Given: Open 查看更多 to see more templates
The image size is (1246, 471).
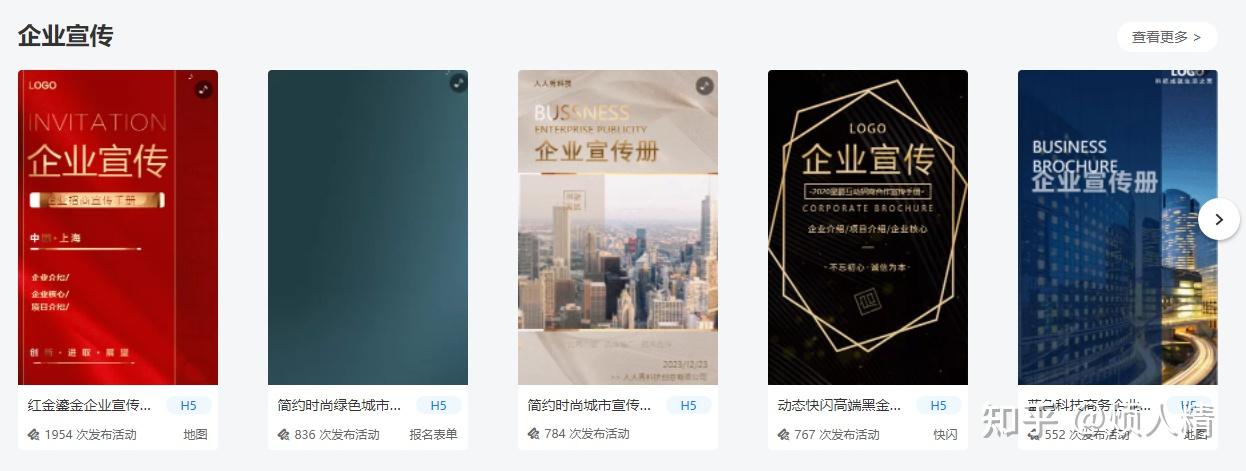Looking at the screenshot, I should (x=1166, y=37).
